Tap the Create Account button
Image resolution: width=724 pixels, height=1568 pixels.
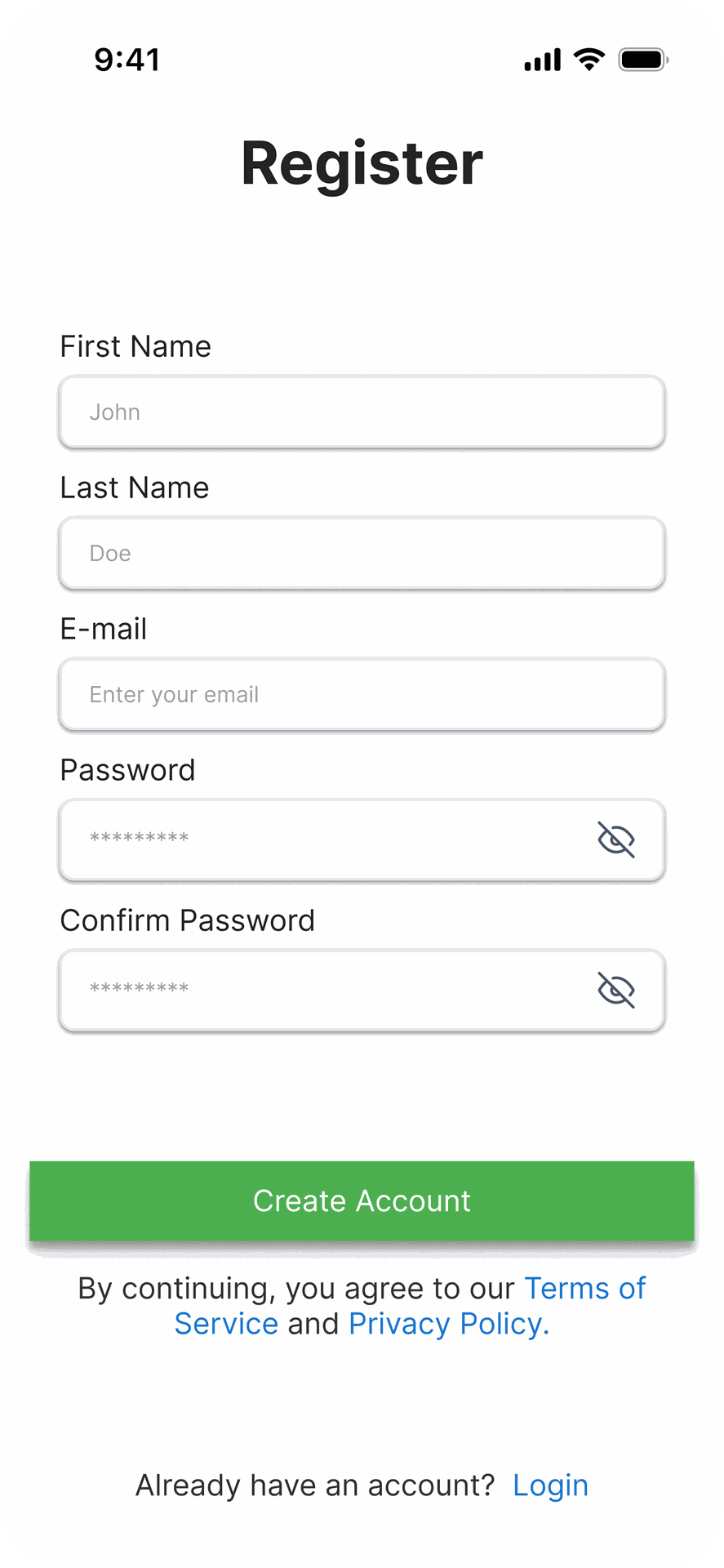coord(362,1201)
